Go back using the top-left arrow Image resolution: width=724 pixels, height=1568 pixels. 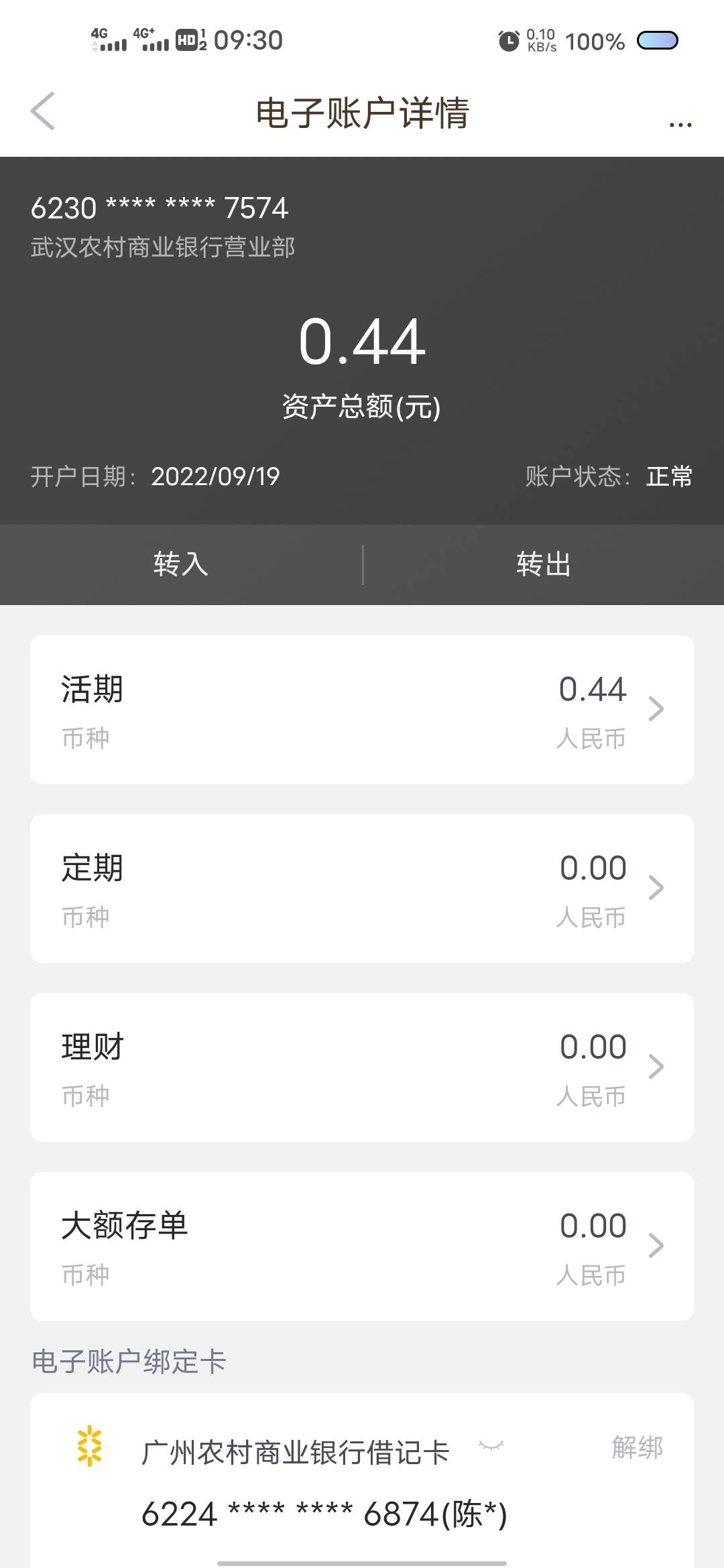[42, 111]
